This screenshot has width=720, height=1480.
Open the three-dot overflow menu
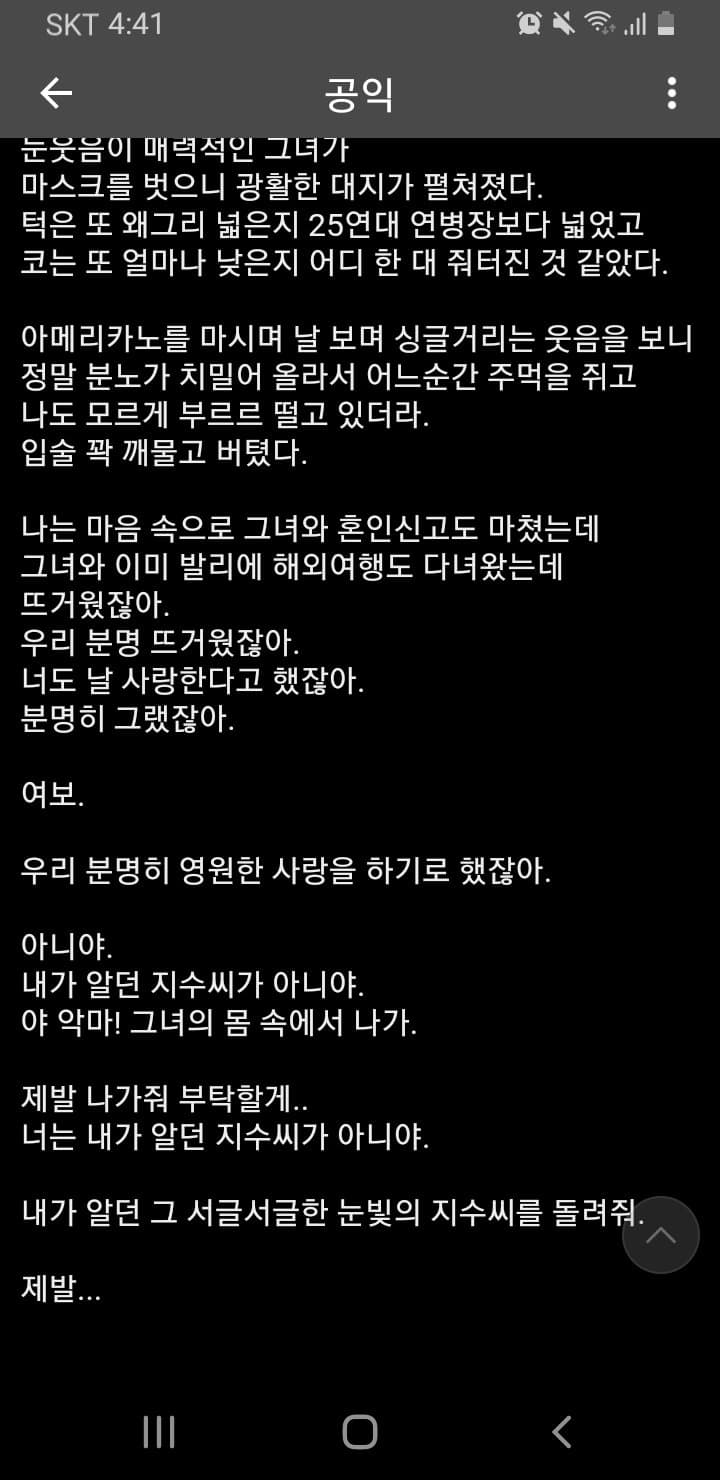pos(671,93)
